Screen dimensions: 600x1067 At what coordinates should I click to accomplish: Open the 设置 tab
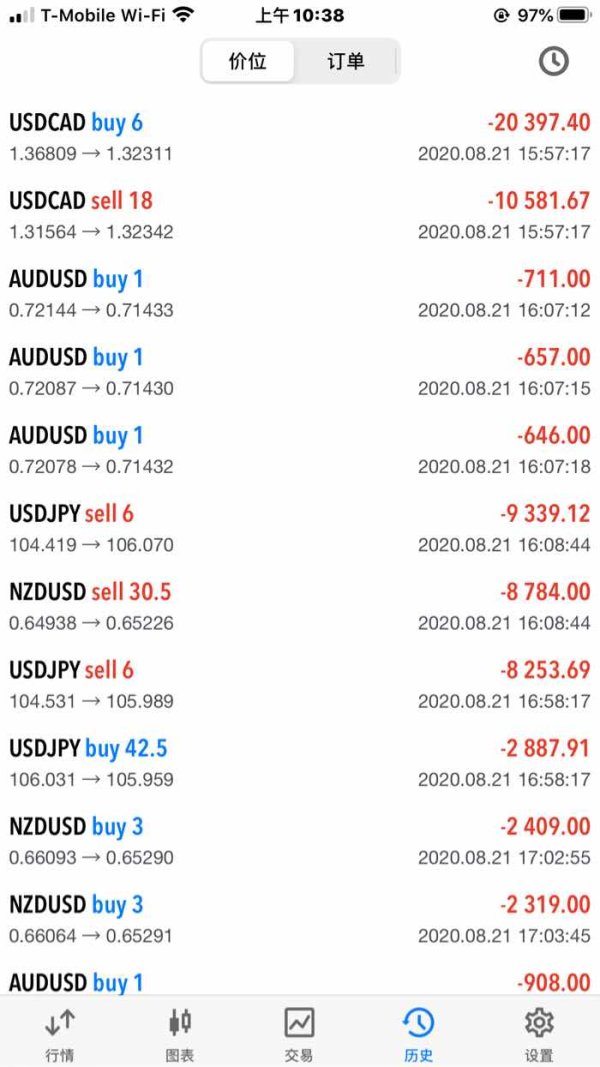(x=539, y=1033)
